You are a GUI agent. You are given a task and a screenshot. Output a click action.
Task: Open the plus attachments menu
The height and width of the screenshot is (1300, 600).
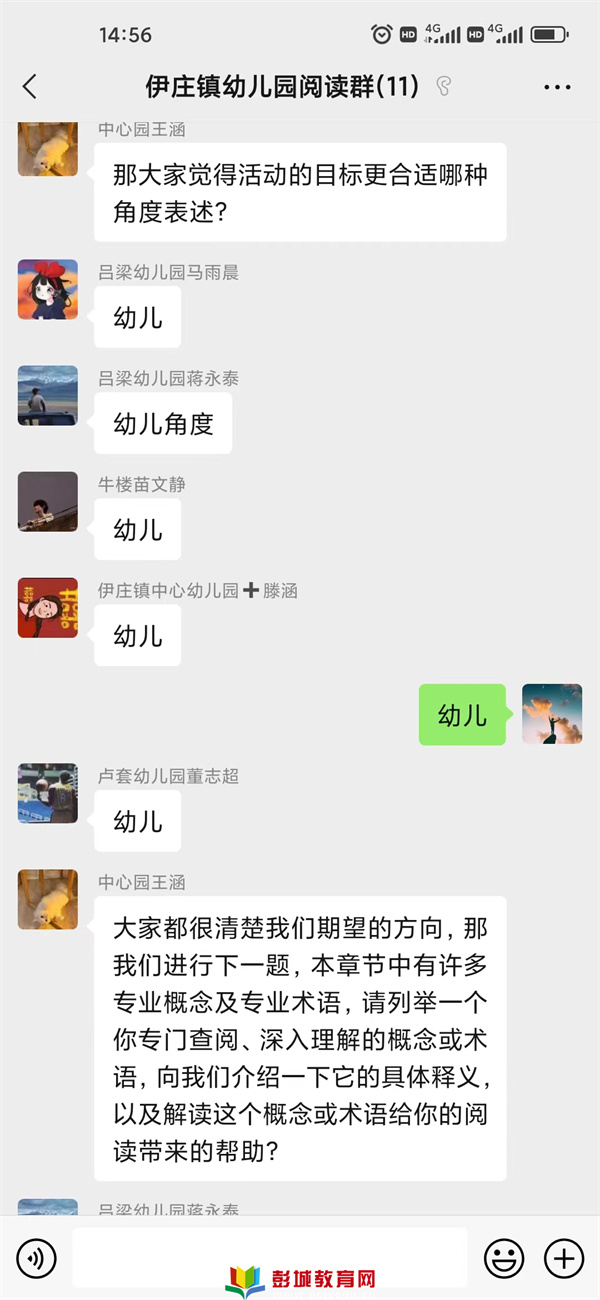(563, 1257)
